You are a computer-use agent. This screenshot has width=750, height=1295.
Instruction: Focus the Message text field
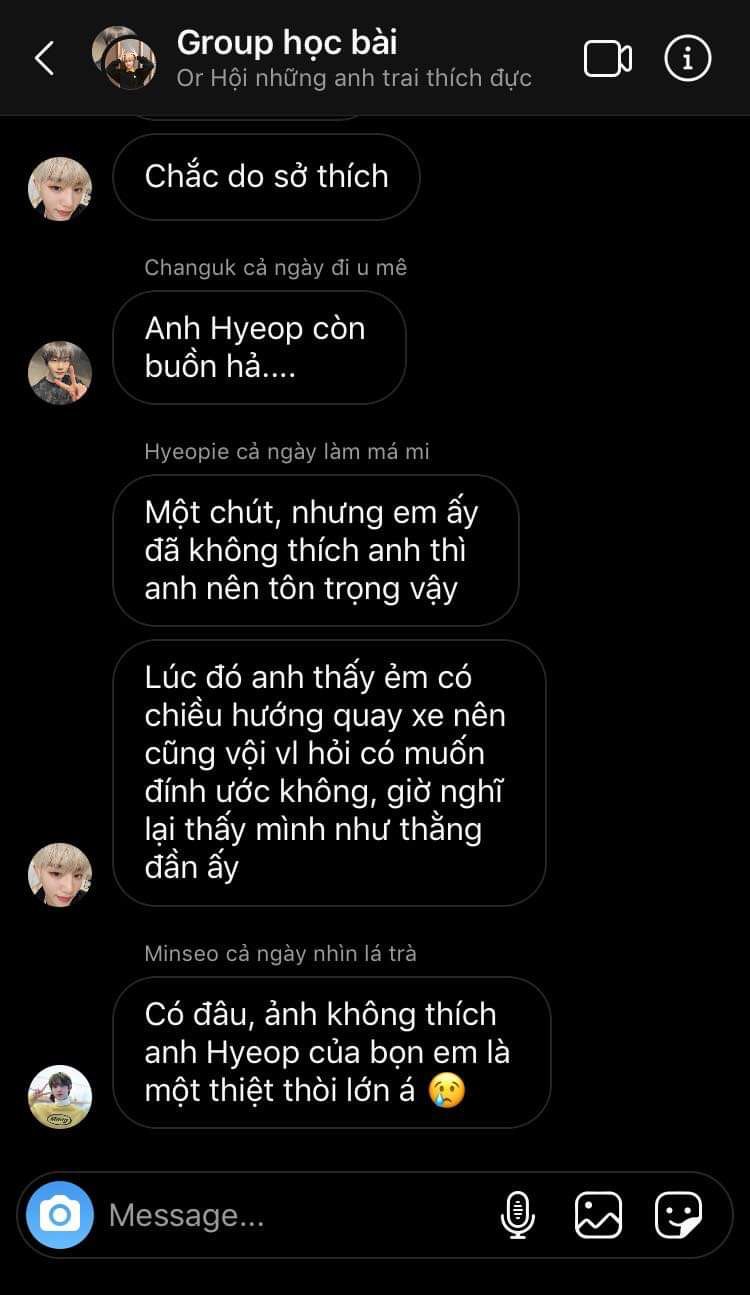coord(290,1215)
